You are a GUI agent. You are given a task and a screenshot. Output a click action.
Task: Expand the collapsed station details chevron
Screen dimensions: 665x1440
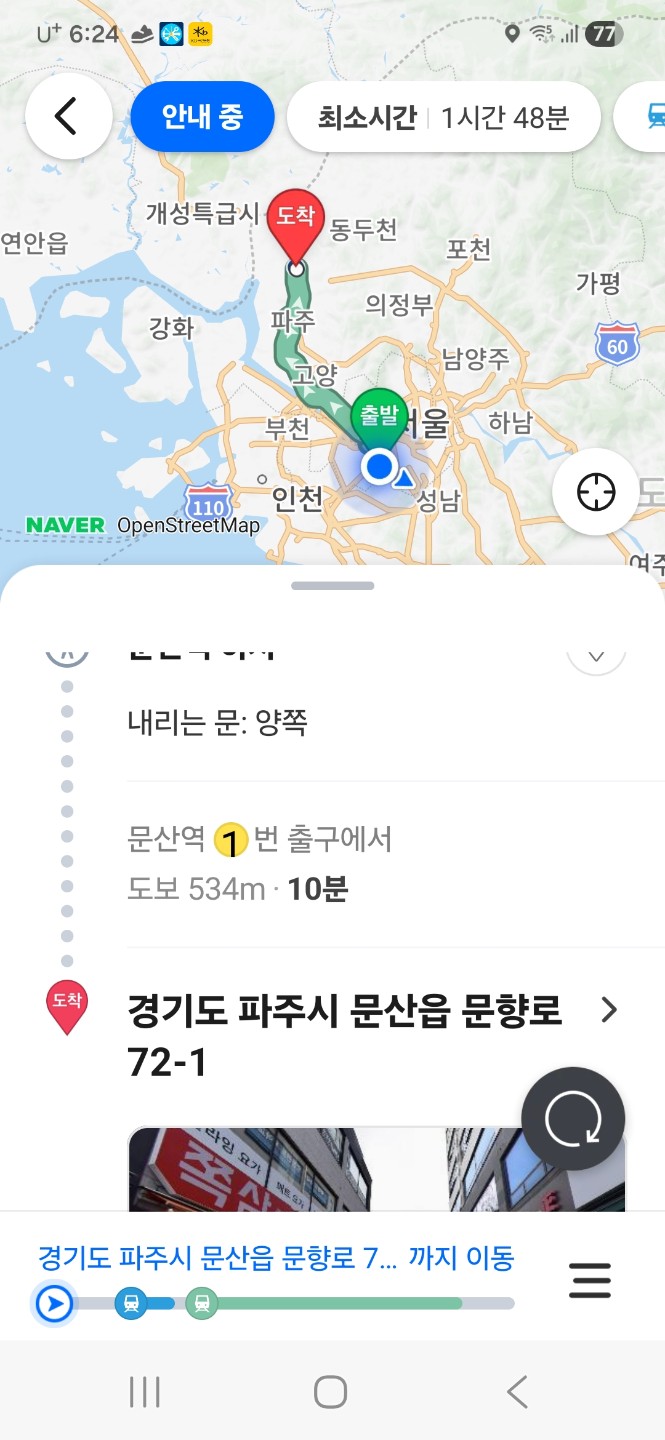coord(596,656)
